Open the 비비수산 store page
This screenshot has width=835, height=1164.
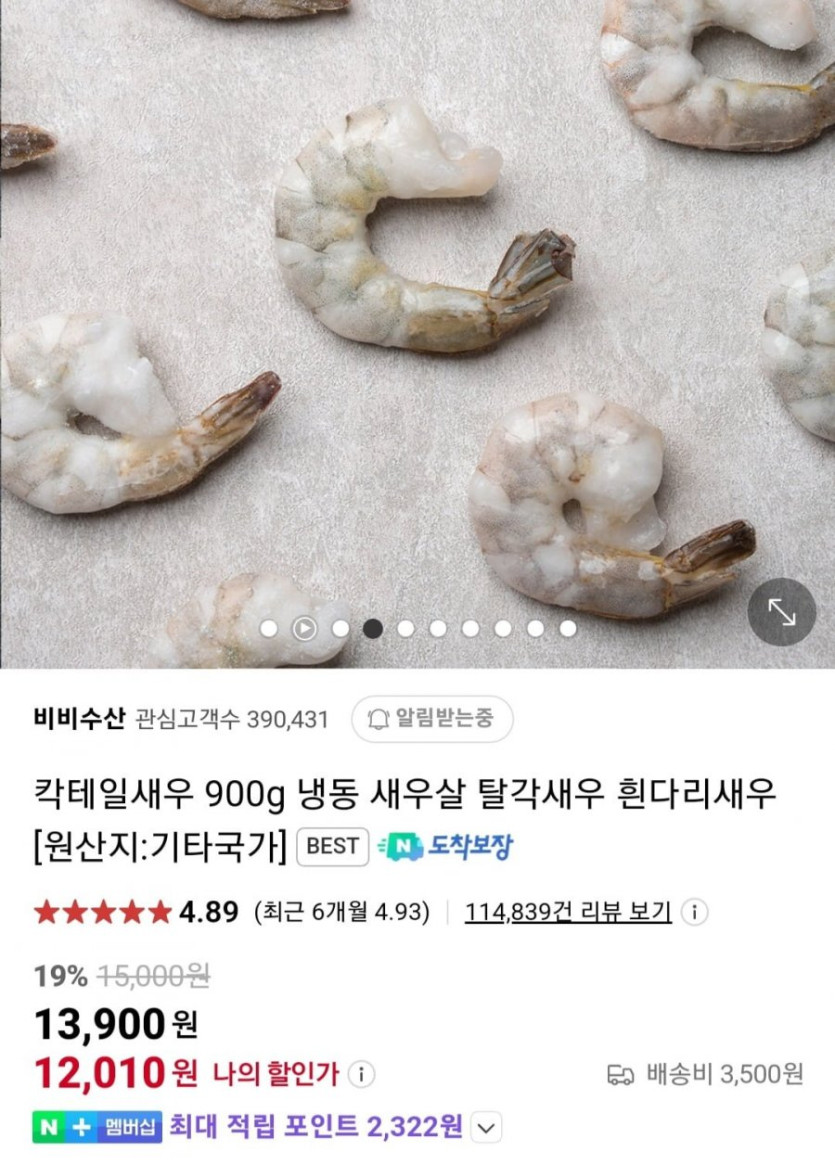(x=79, y=719)
